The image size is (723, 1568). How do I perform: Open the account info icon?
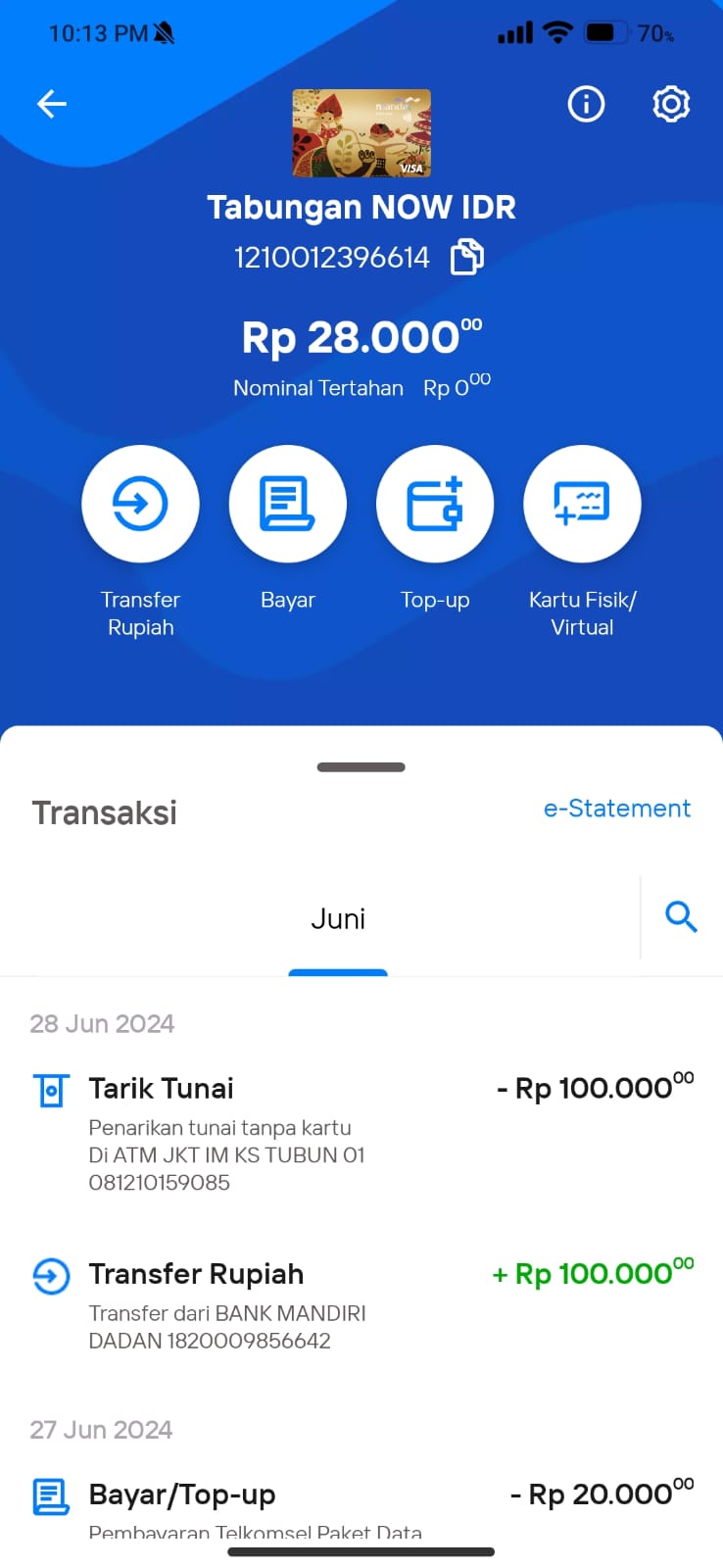[x=586, y=104]
